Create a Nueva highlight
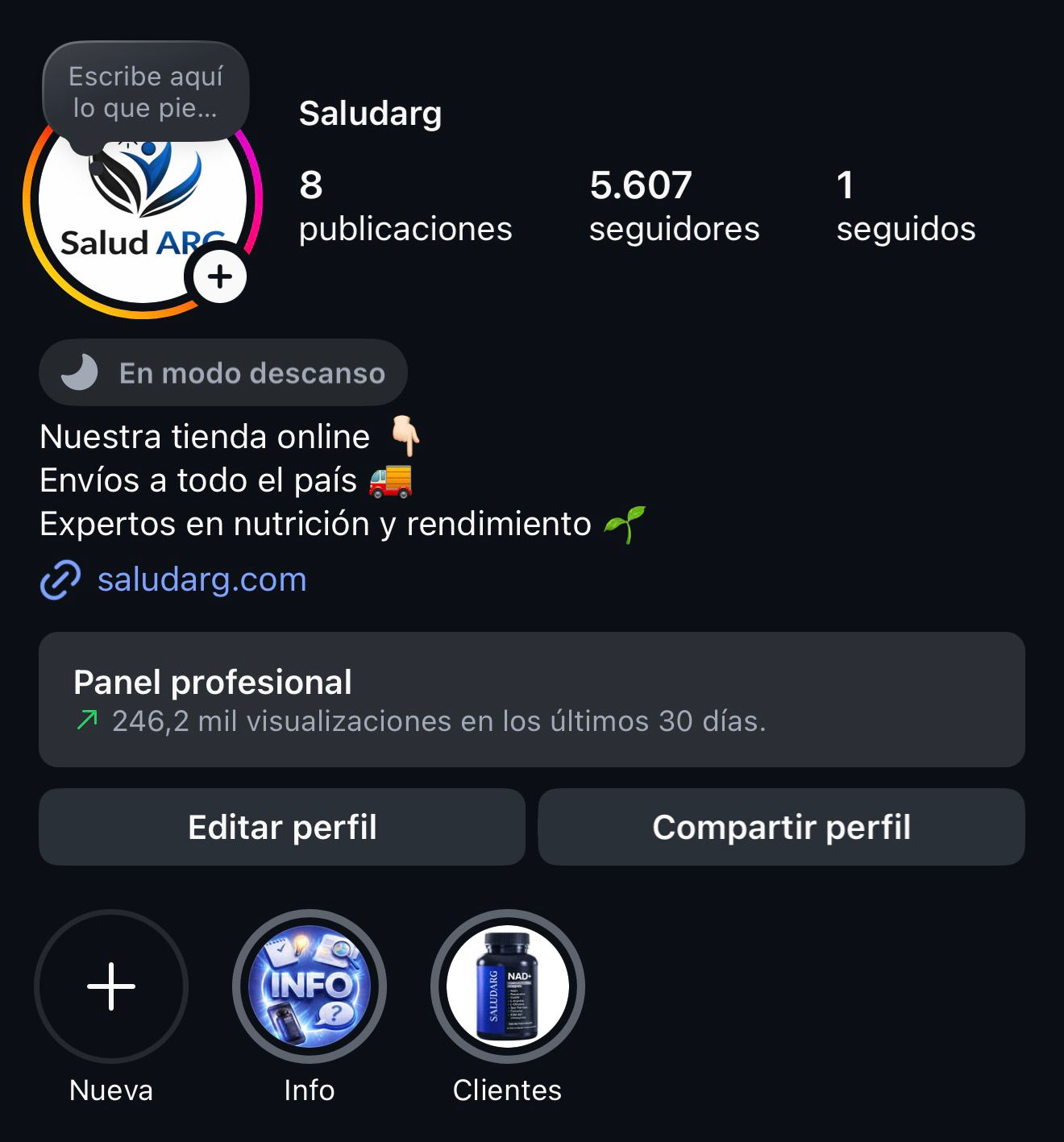 111,986
